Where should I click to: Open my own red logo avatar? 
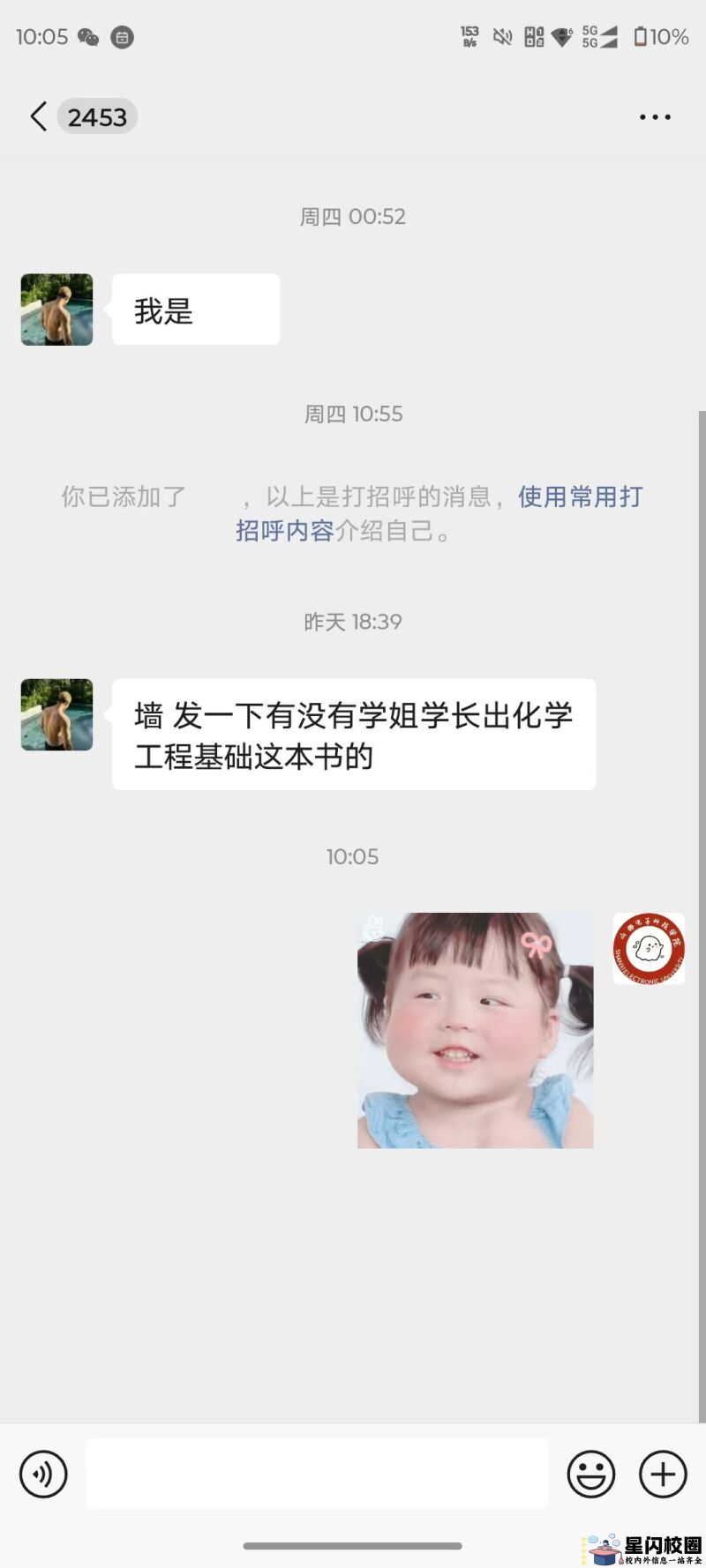click(x=649, y=948)
